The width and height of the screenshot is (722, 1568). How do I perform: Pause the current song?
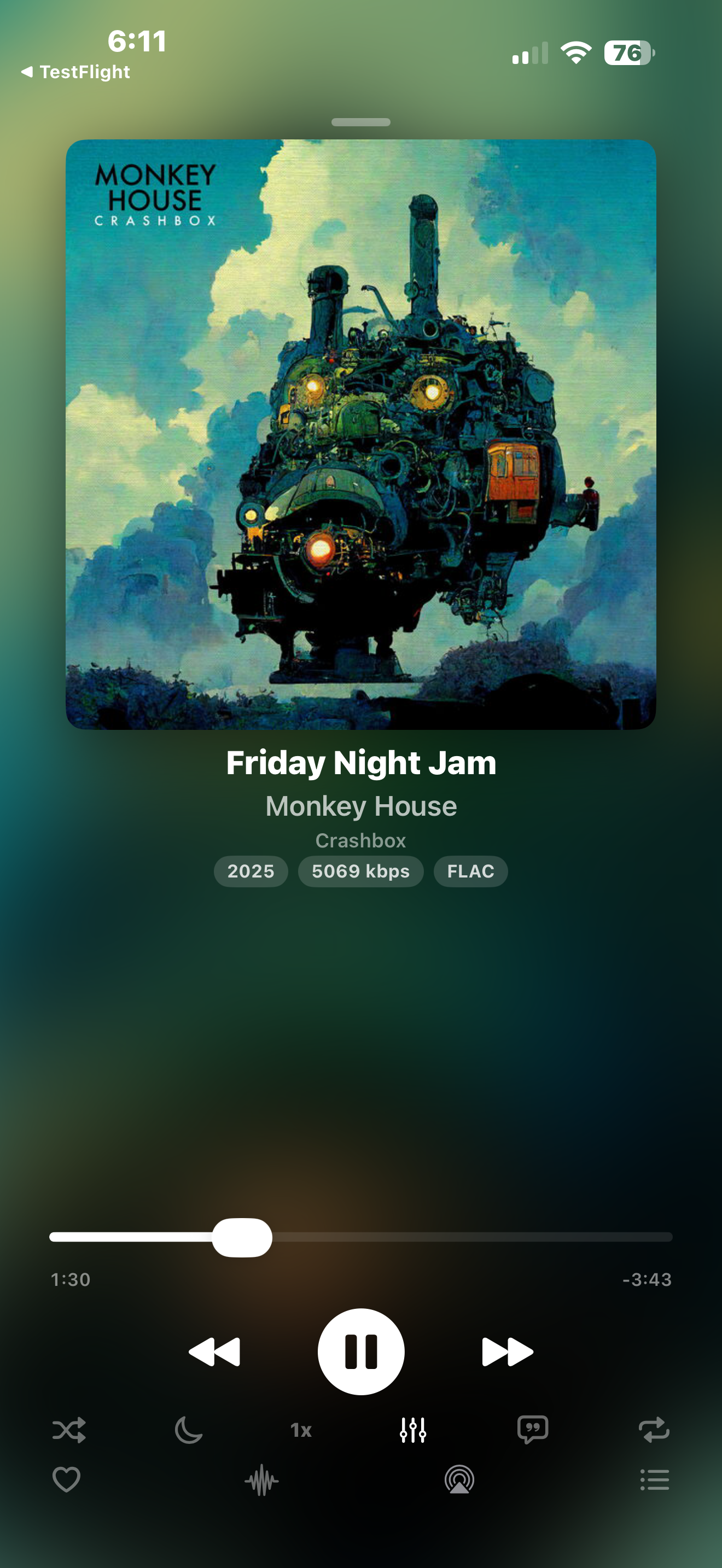coord(361,1350)
